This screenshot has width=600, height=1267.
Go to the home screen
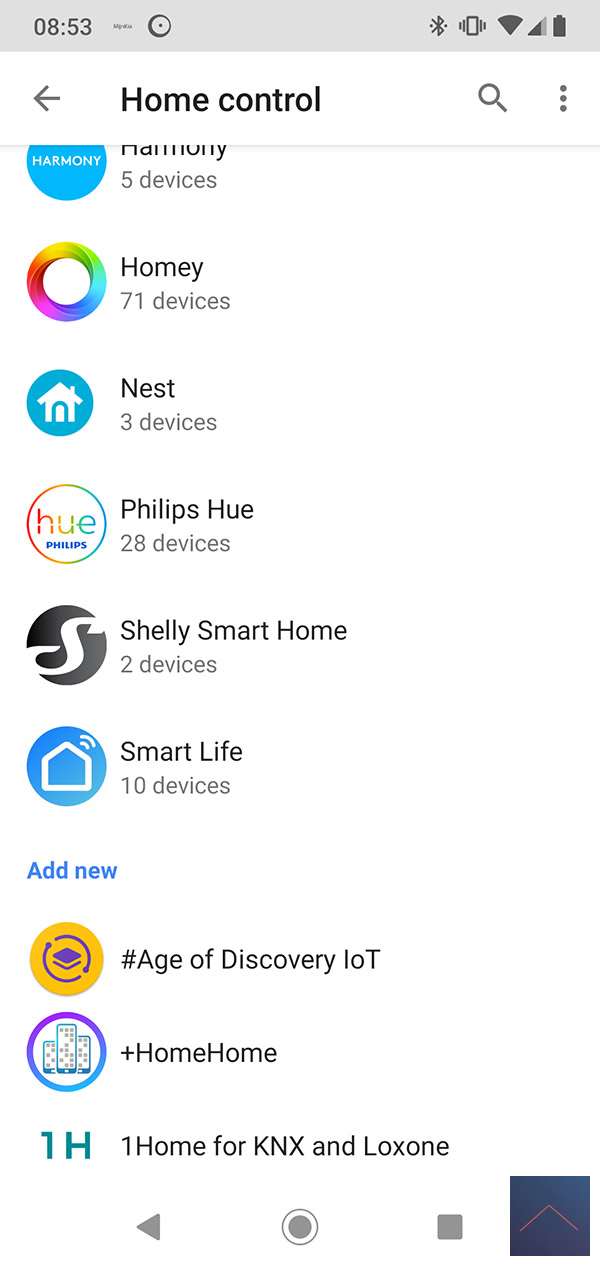click(x=300, y=1226)
